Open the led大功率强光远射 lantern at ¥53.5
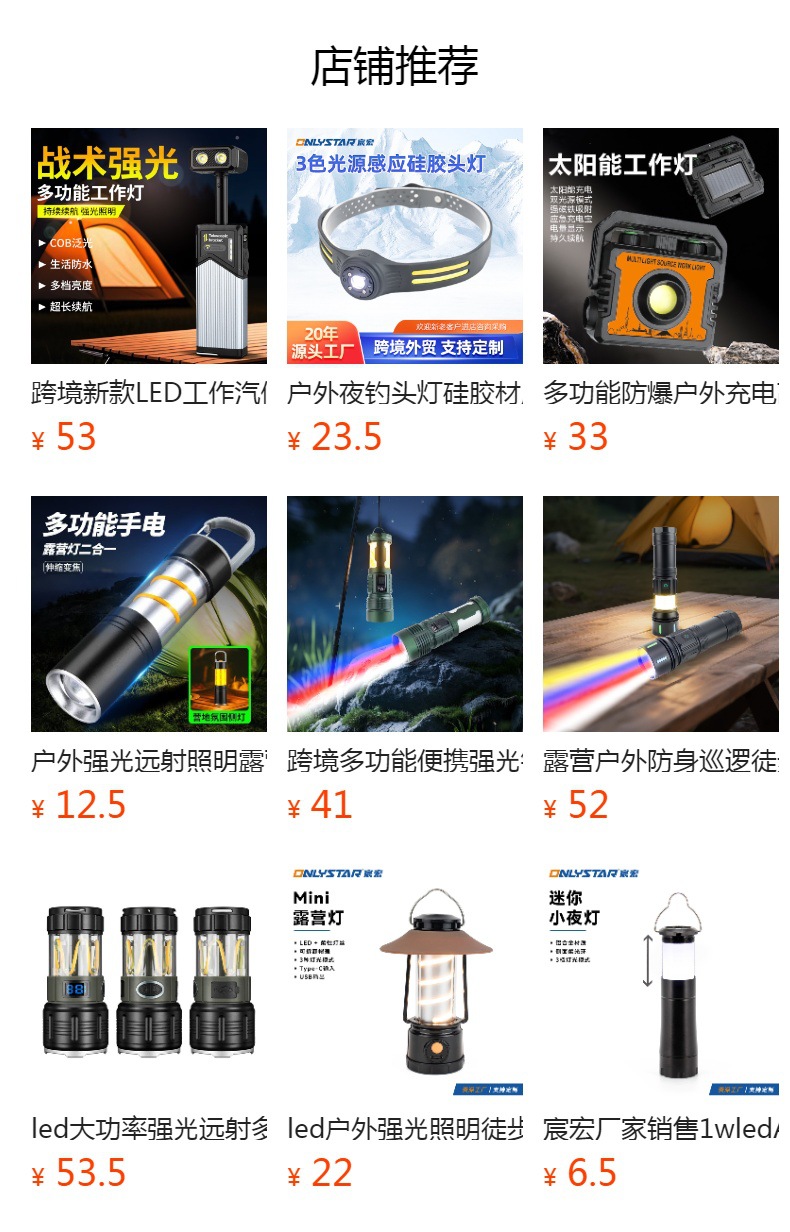Screen dimensions: 790x1232 click(149, 982)
